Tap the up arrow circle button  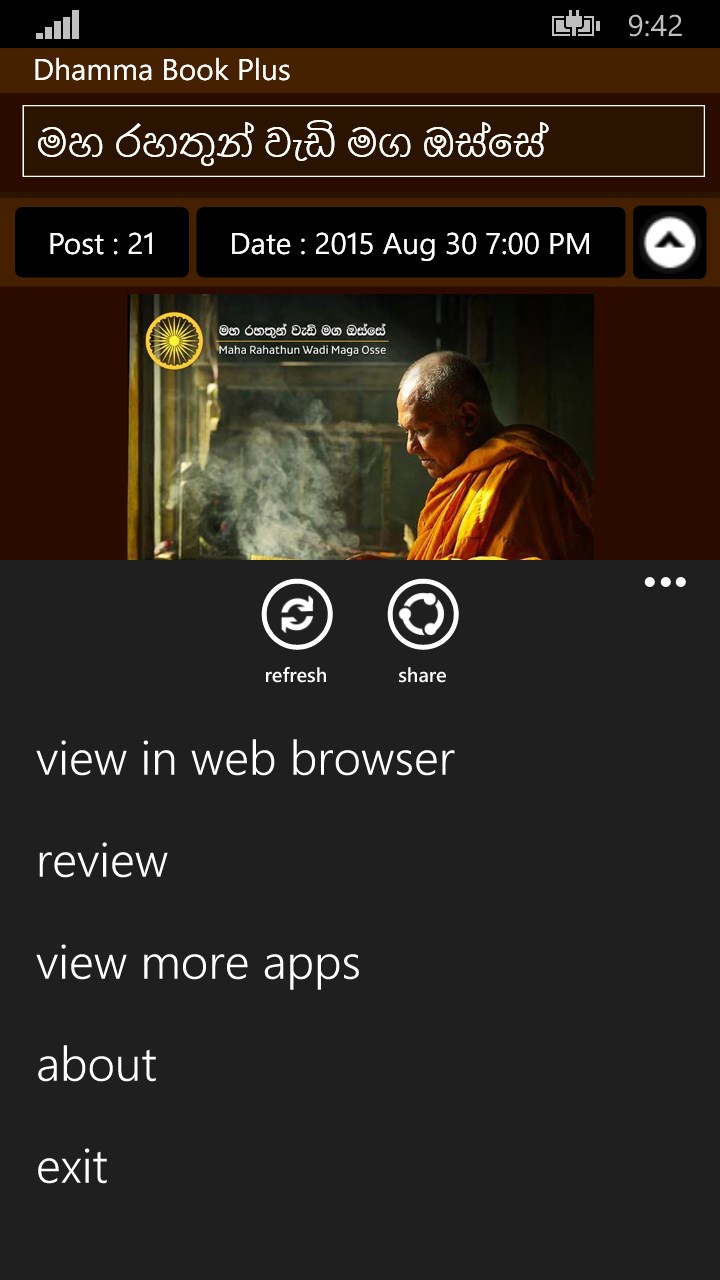(669, 242)
